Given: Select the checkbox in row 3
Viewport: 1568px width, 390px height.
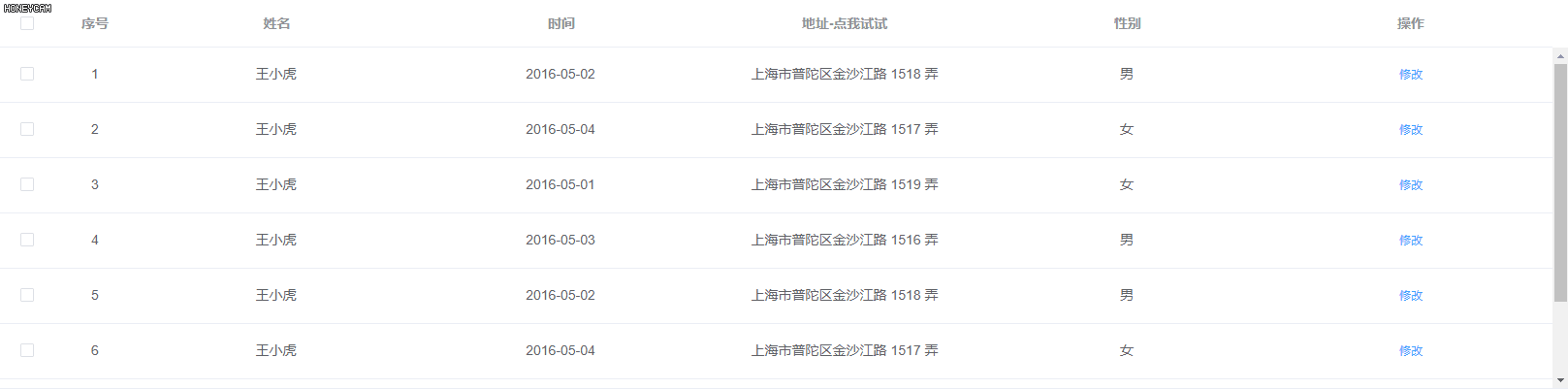Looking at the screenshot, I should point(27,184).
